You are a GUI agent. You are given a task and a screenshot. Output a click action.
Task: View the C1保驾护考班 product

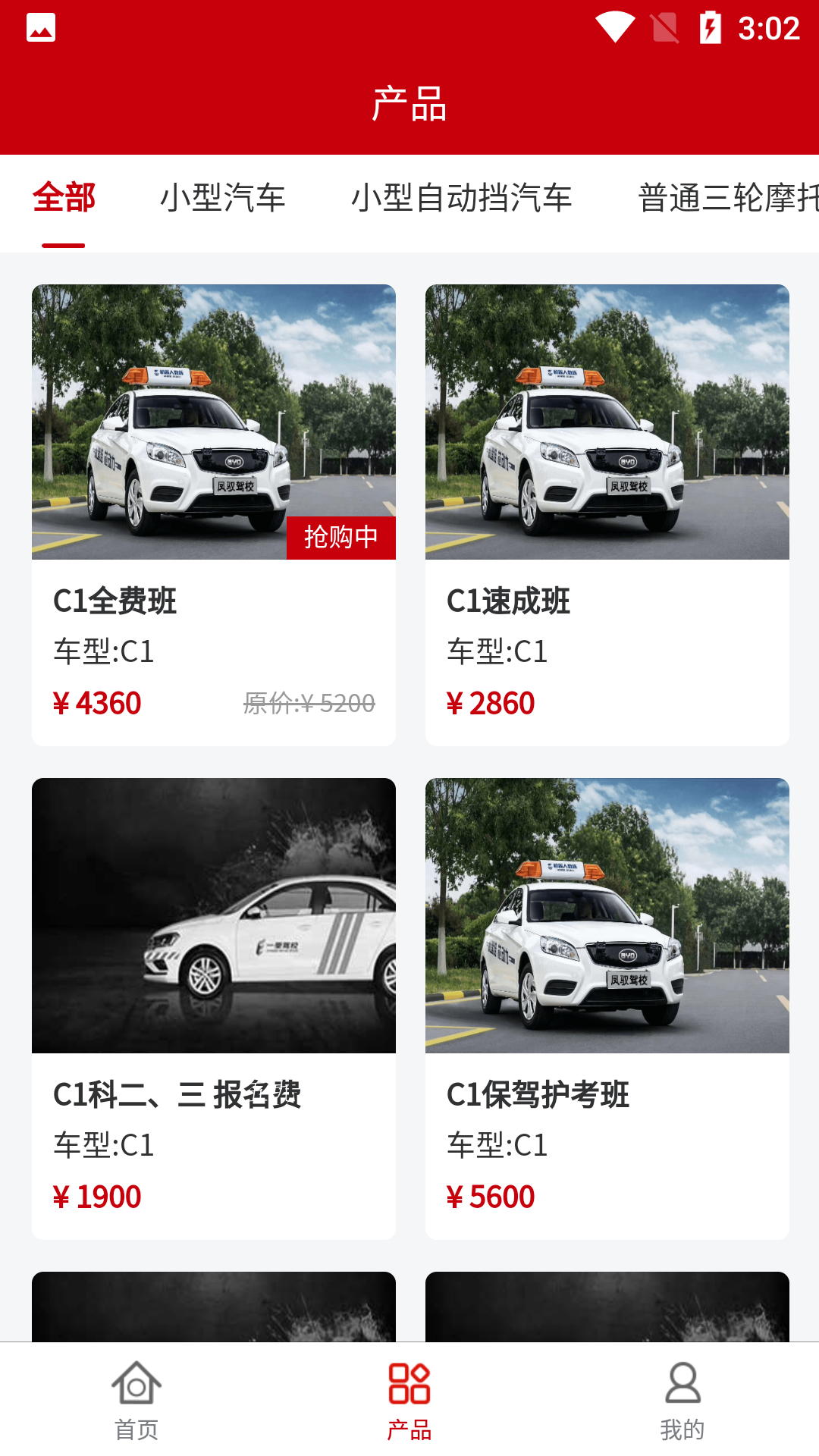pos(607,1009)
